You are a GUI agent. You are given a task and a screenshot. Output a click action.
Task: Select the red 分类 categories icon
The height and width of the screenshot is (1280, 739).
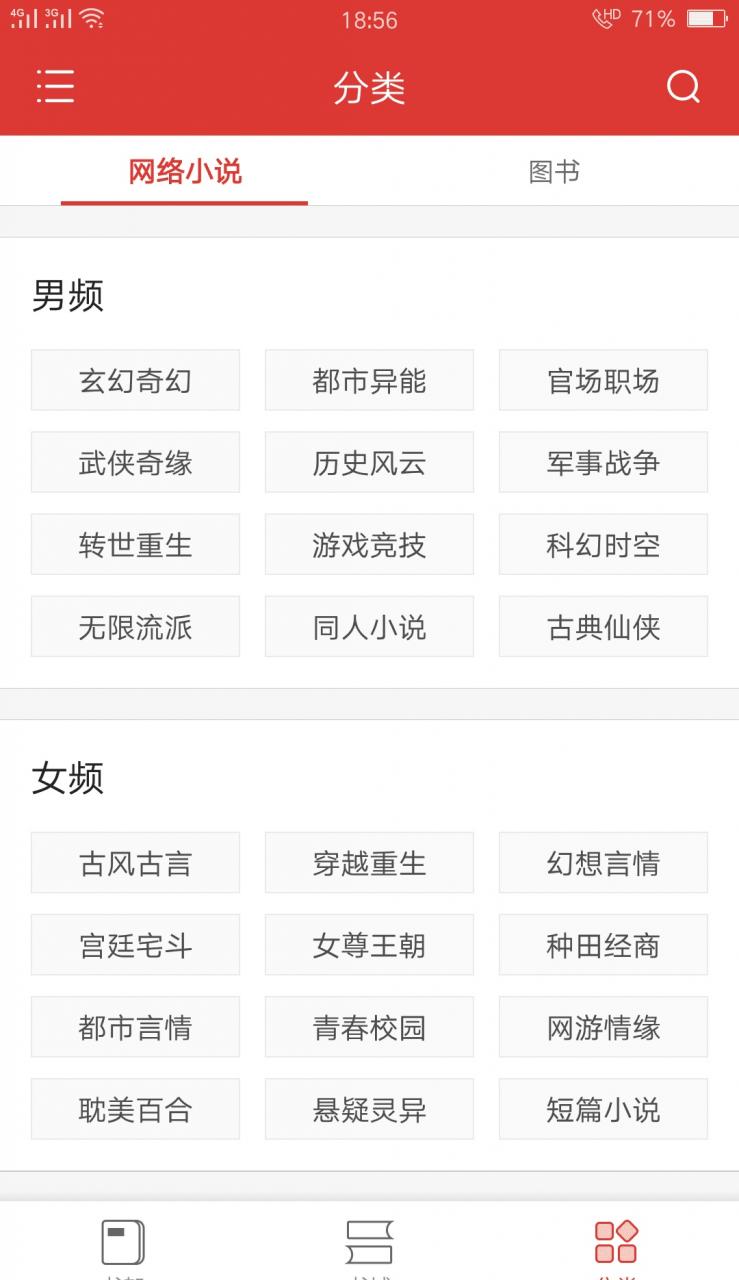tap(616, 1240)
